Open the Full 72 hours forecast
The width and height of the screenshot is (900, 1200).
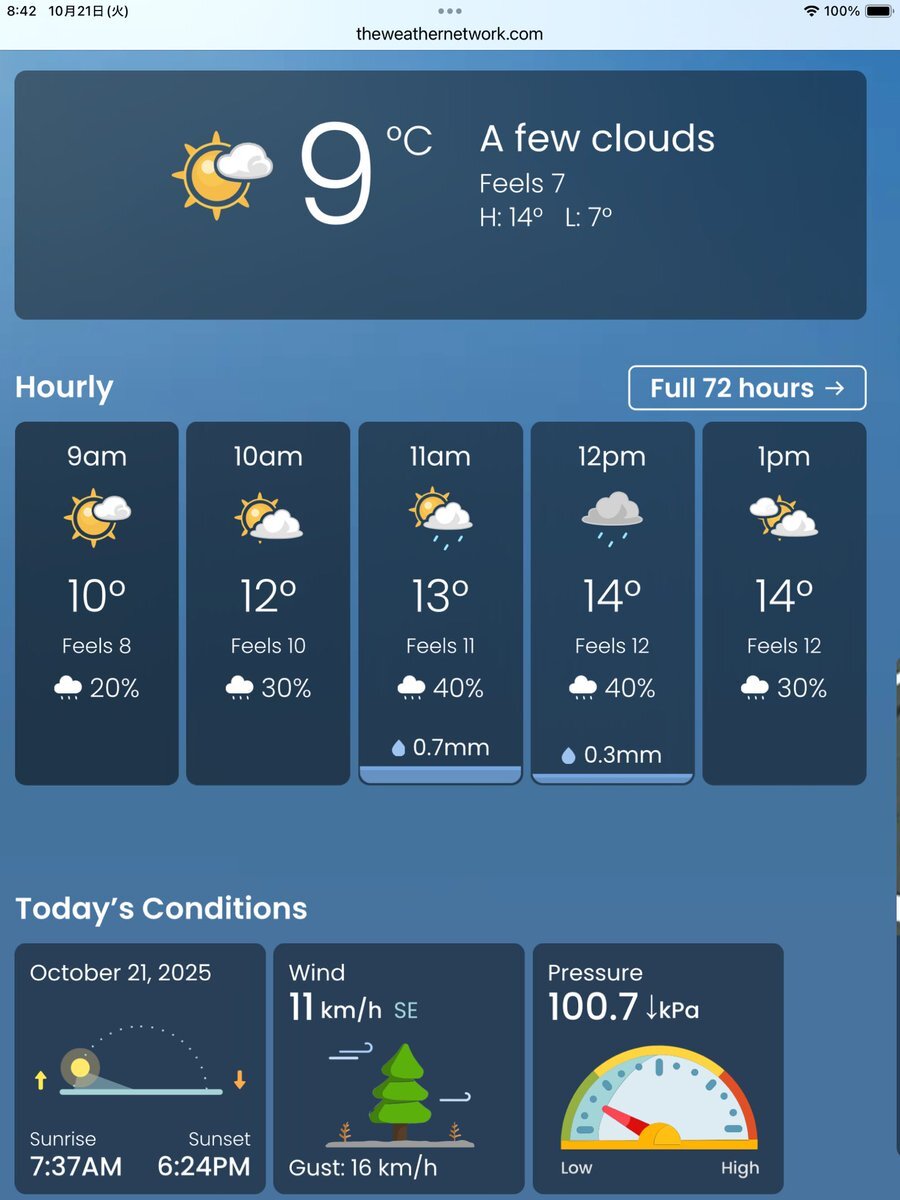746,388
